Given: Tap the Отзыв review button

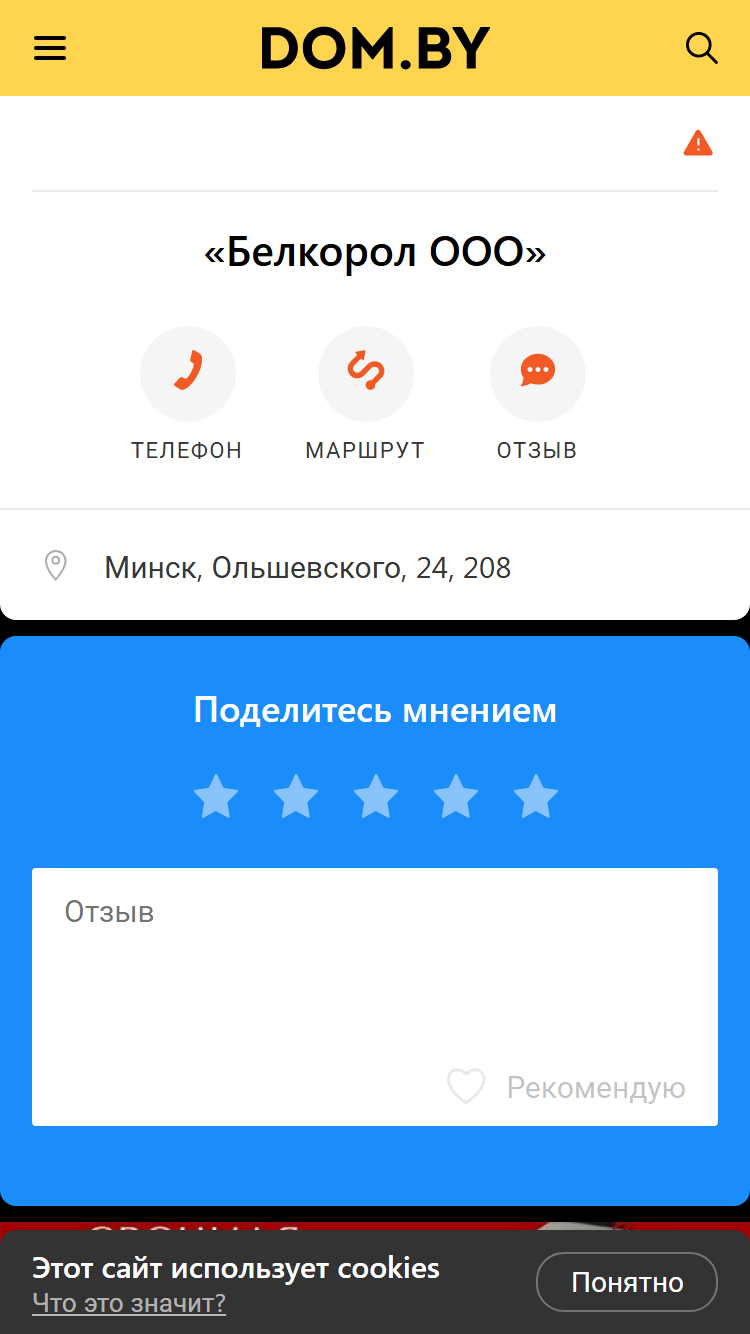Looking at the screenshot, I should point(537,394).
